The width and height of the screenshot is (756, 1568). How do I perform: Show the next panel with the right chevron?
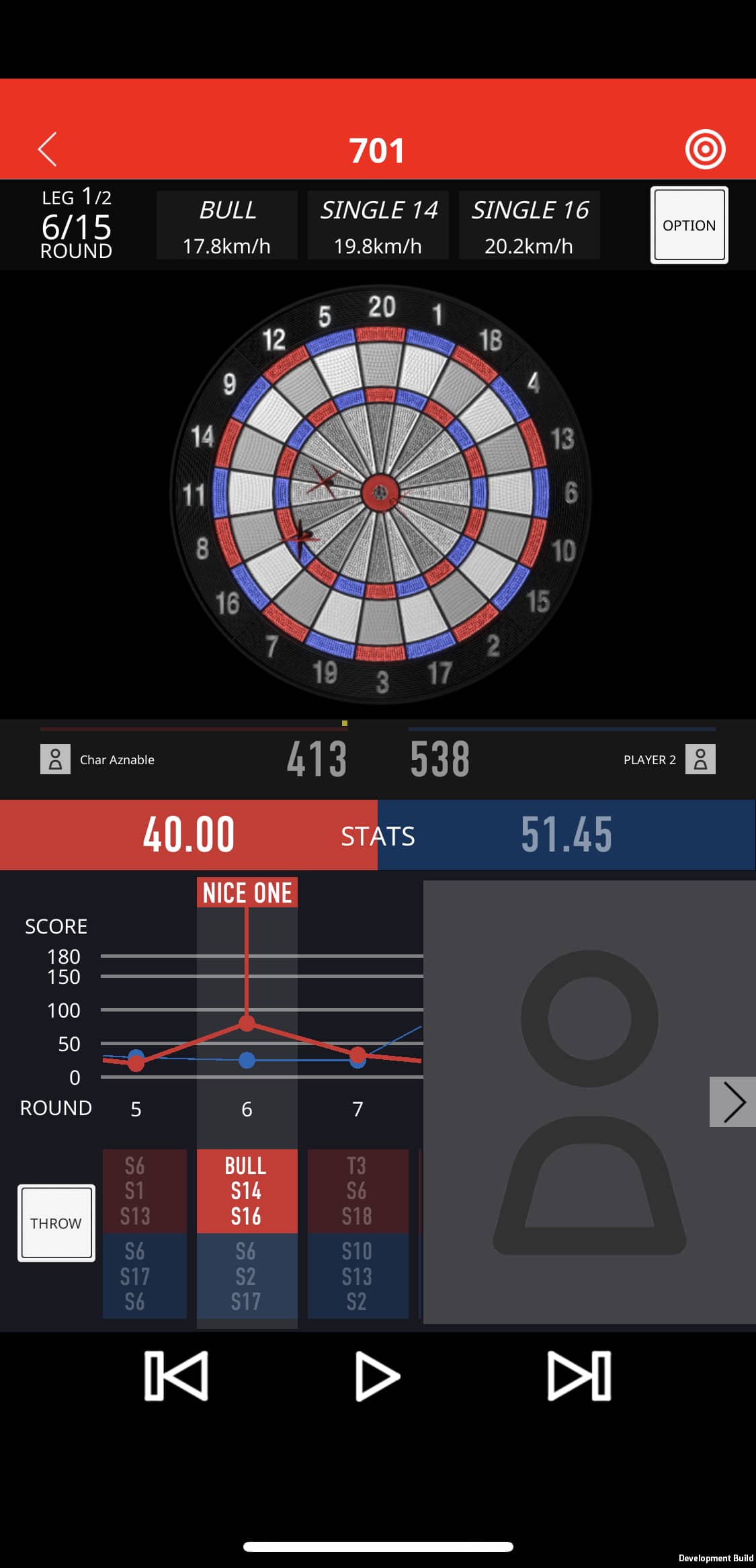click(732, 1102)
